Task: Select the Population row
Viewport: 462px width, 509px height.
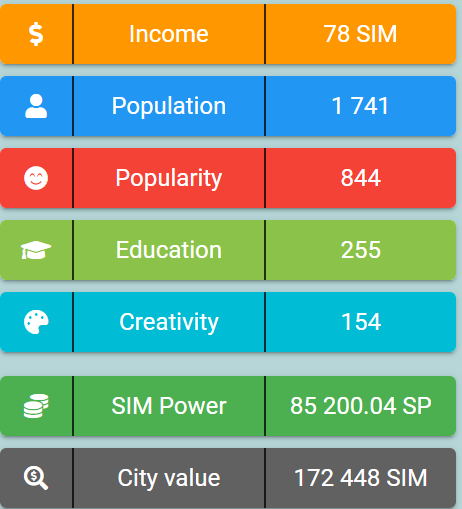Action: click(228, 106)
